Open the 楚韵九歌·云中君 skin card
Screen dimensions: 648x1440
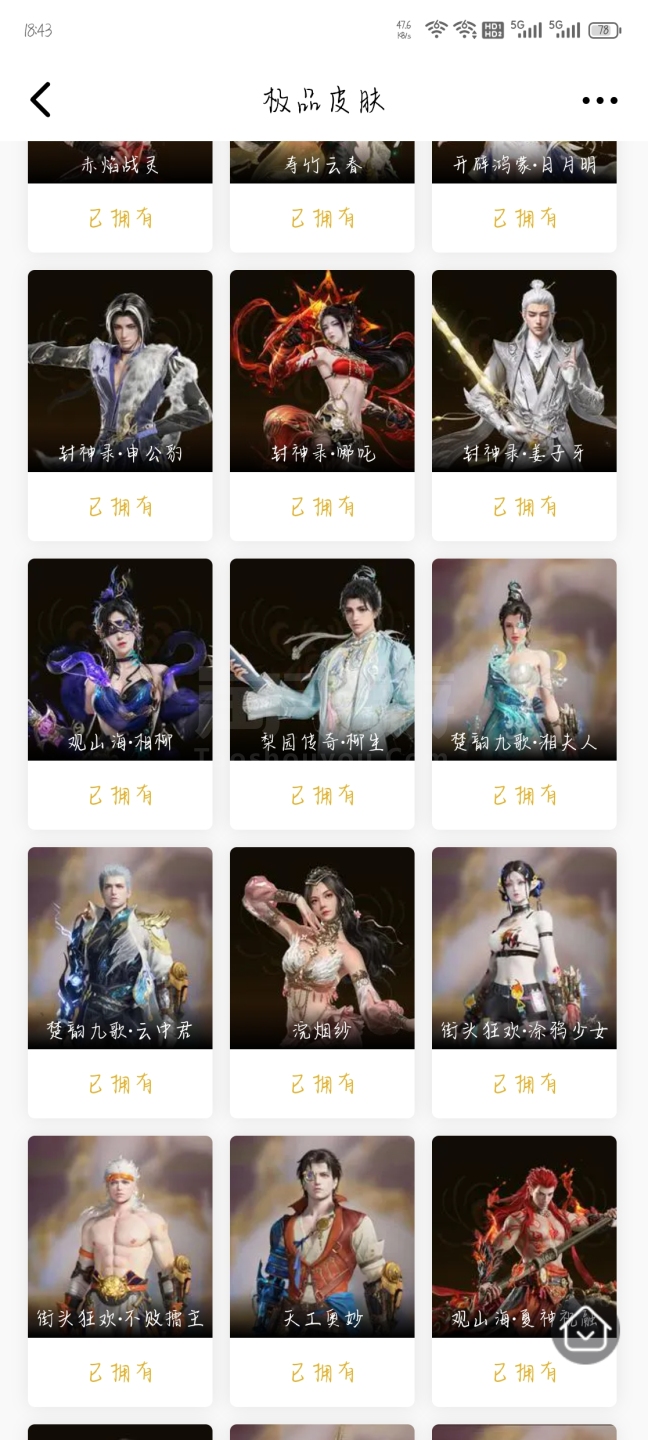coord(120,948)
